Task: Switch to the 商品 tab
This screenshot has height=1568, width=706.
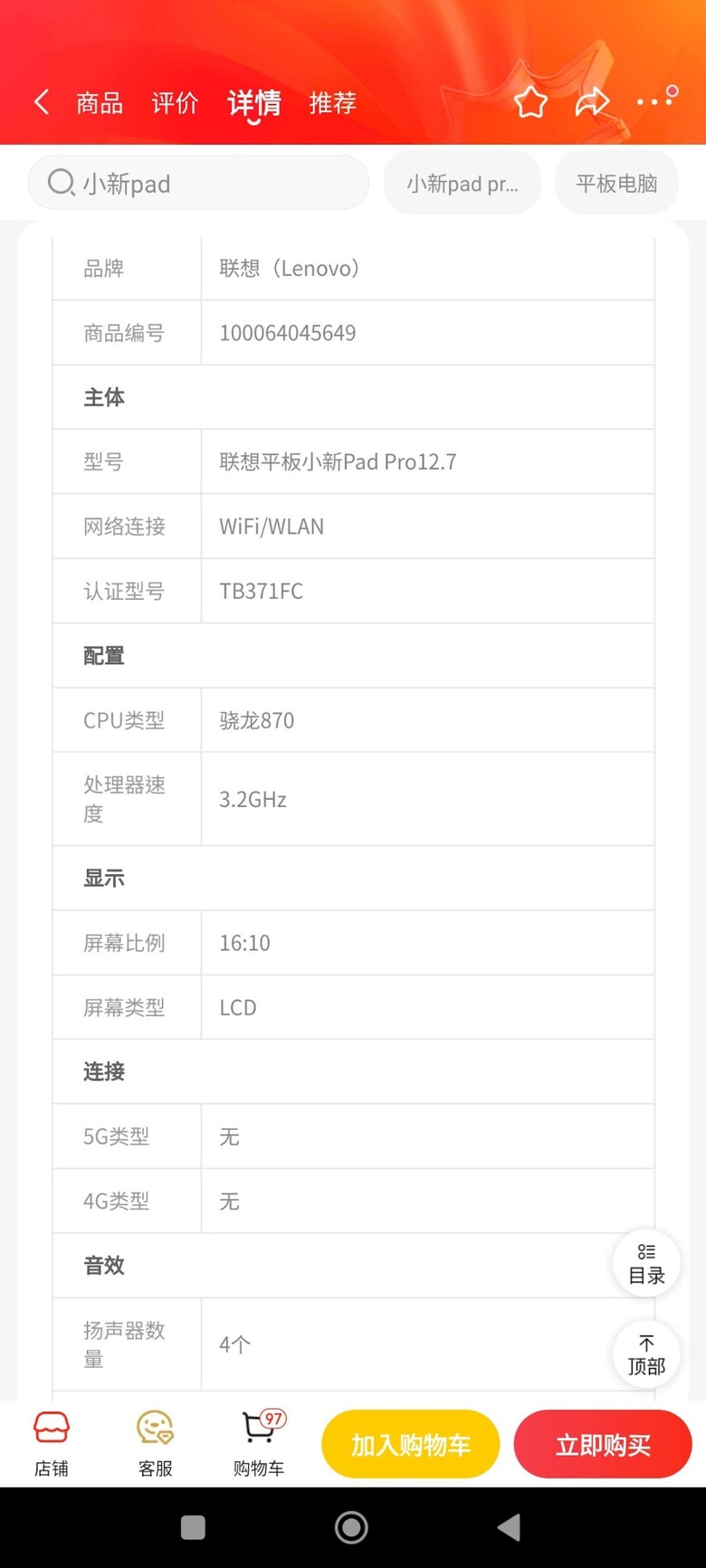Action: coord(100,103)
